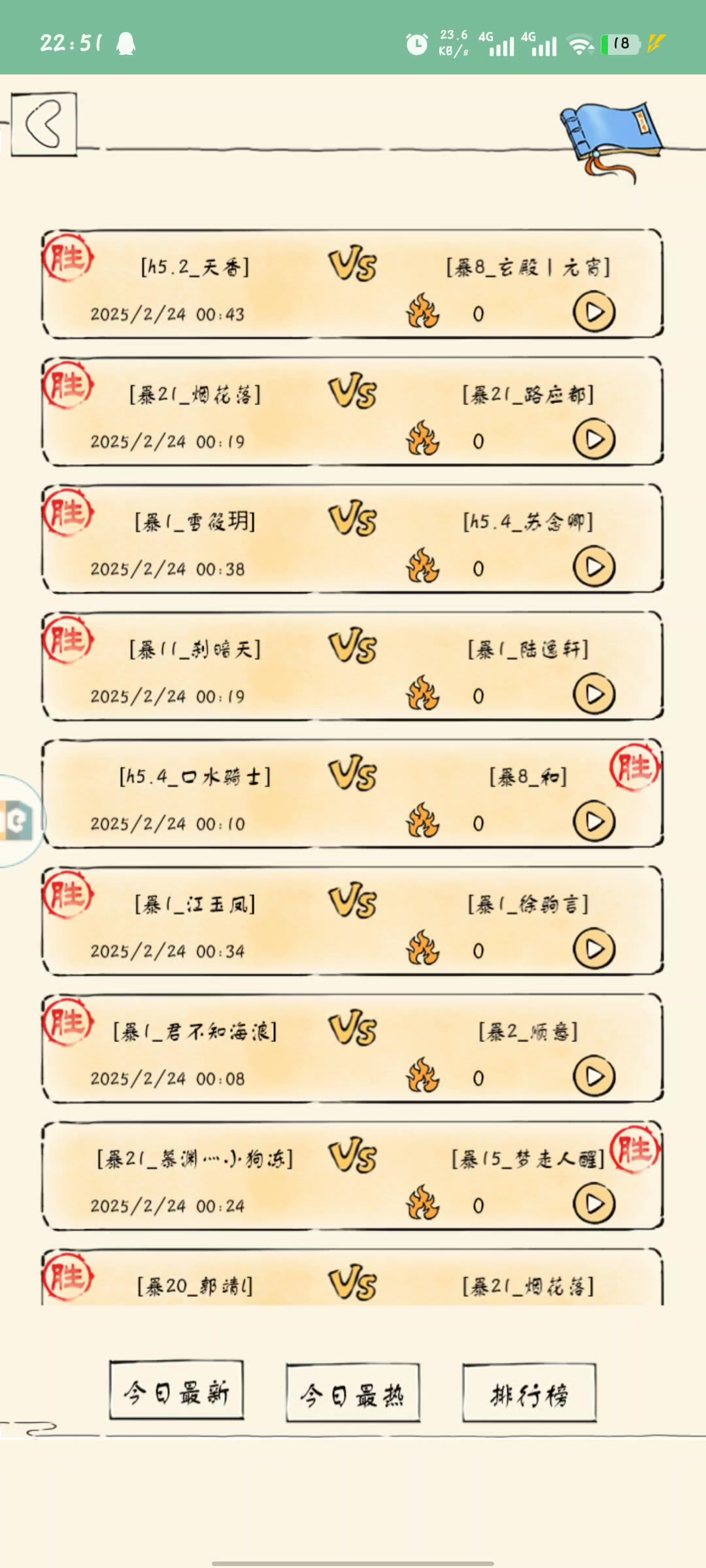Screen dimensions: 706x1568
Task: Switch to 今日最热 list
Action: 353,1395
